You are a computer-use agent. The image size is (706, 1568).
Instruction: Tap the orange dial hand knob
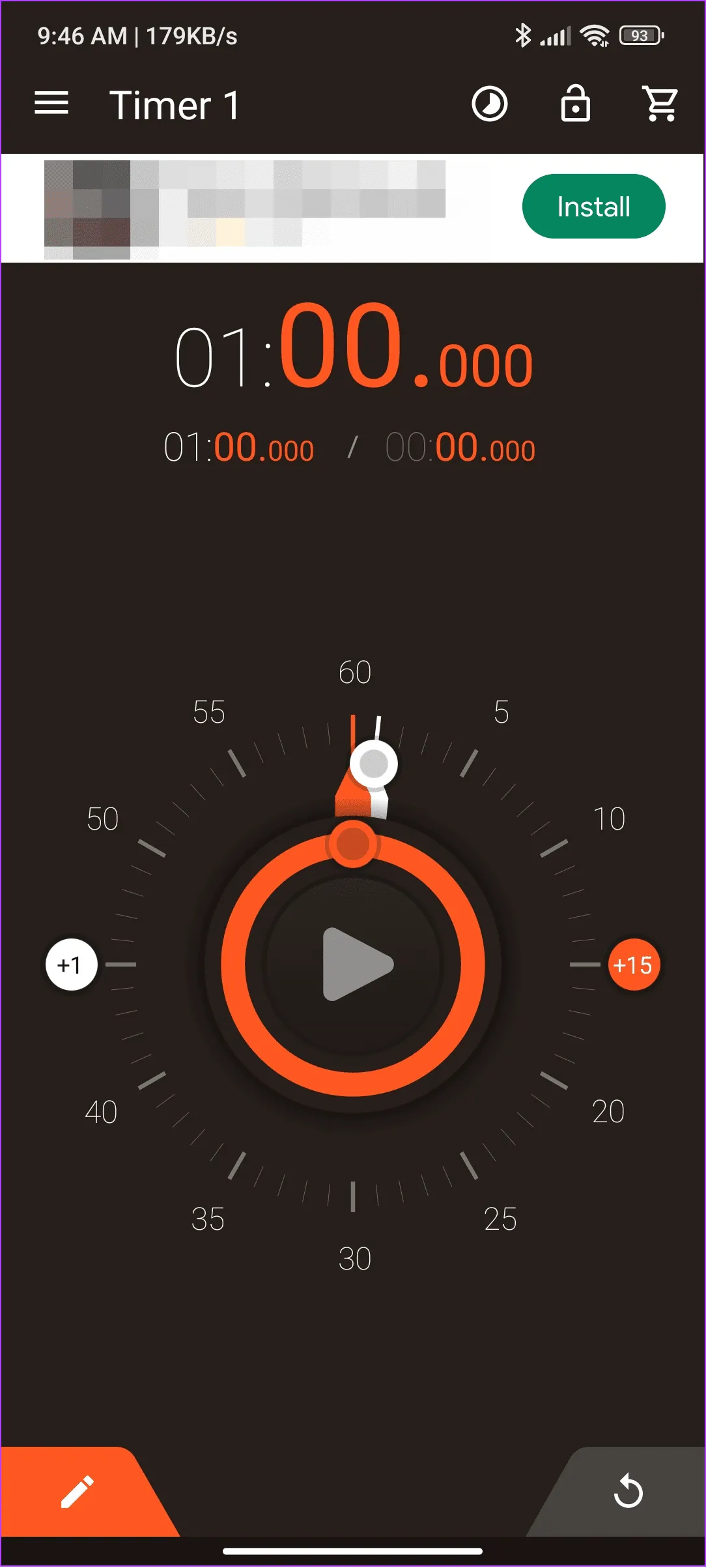point(353,844)
